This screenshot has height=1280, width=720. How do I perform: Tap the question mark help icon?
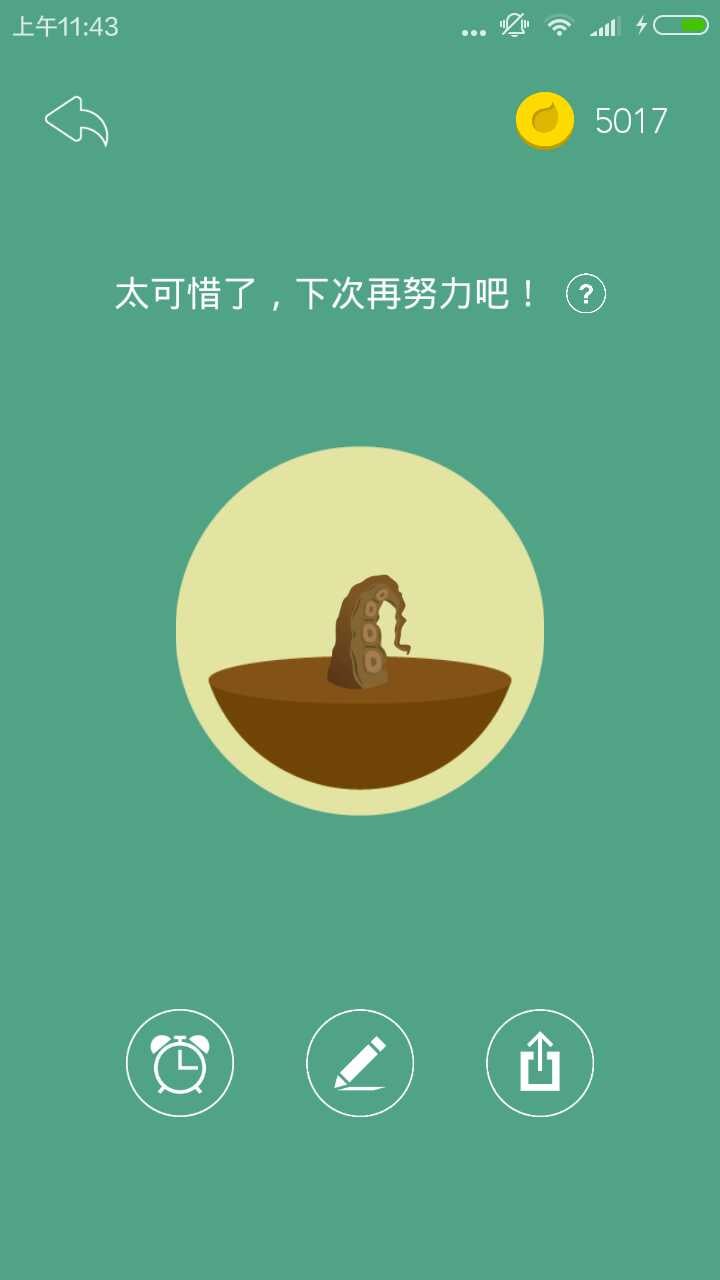tap(586, 294)
